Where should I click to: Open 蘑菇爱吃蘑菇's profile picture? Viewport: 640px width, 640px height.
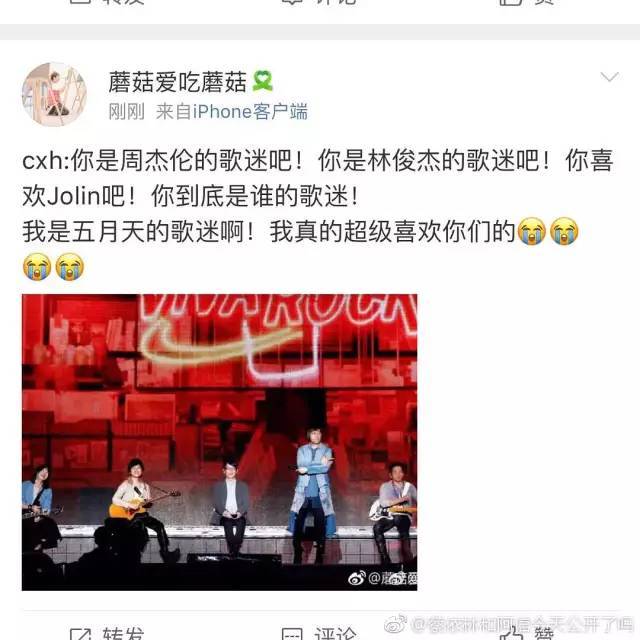54,94
